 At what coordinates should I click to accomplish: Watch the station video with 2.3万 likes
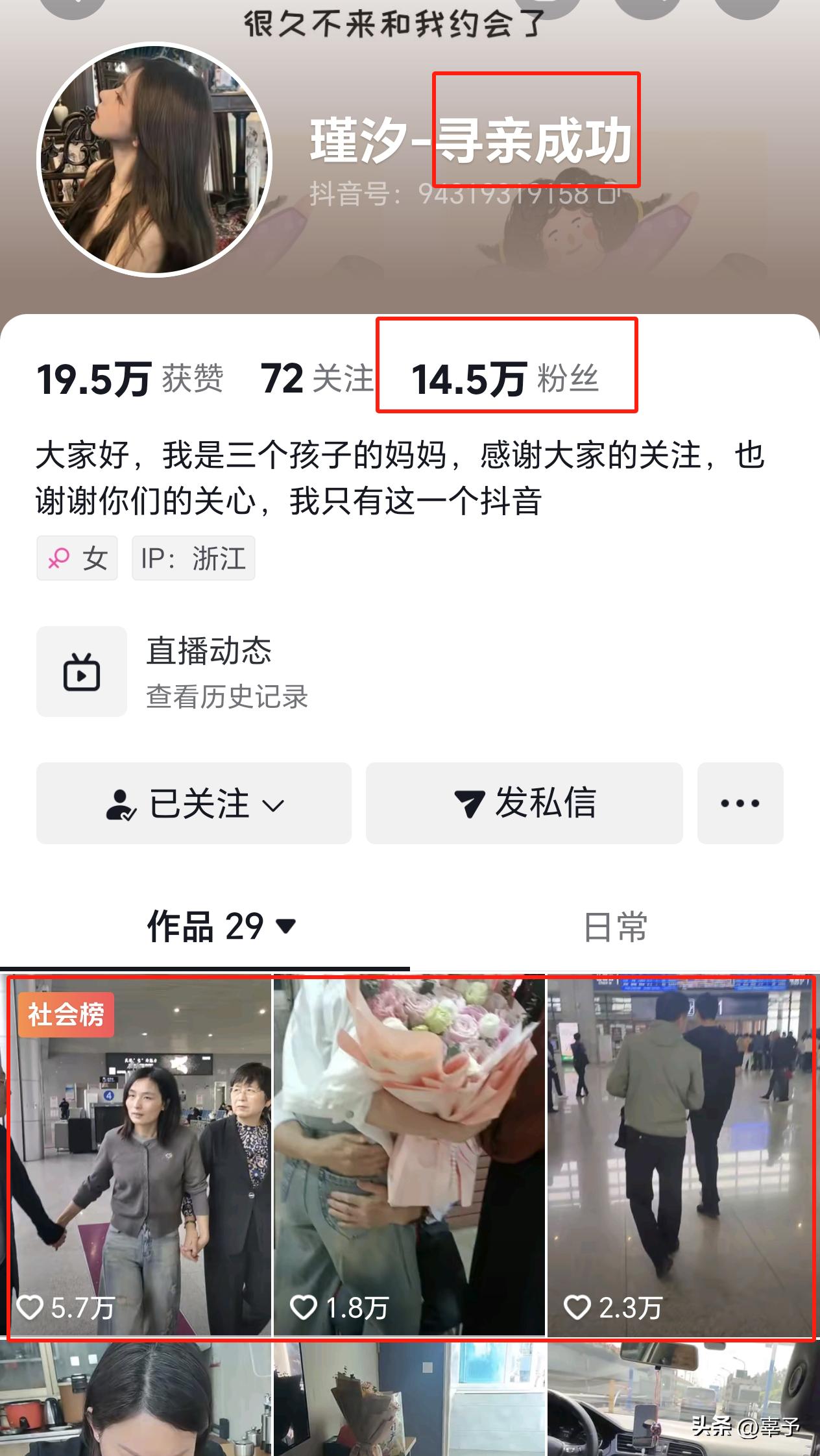(681, 1156)
